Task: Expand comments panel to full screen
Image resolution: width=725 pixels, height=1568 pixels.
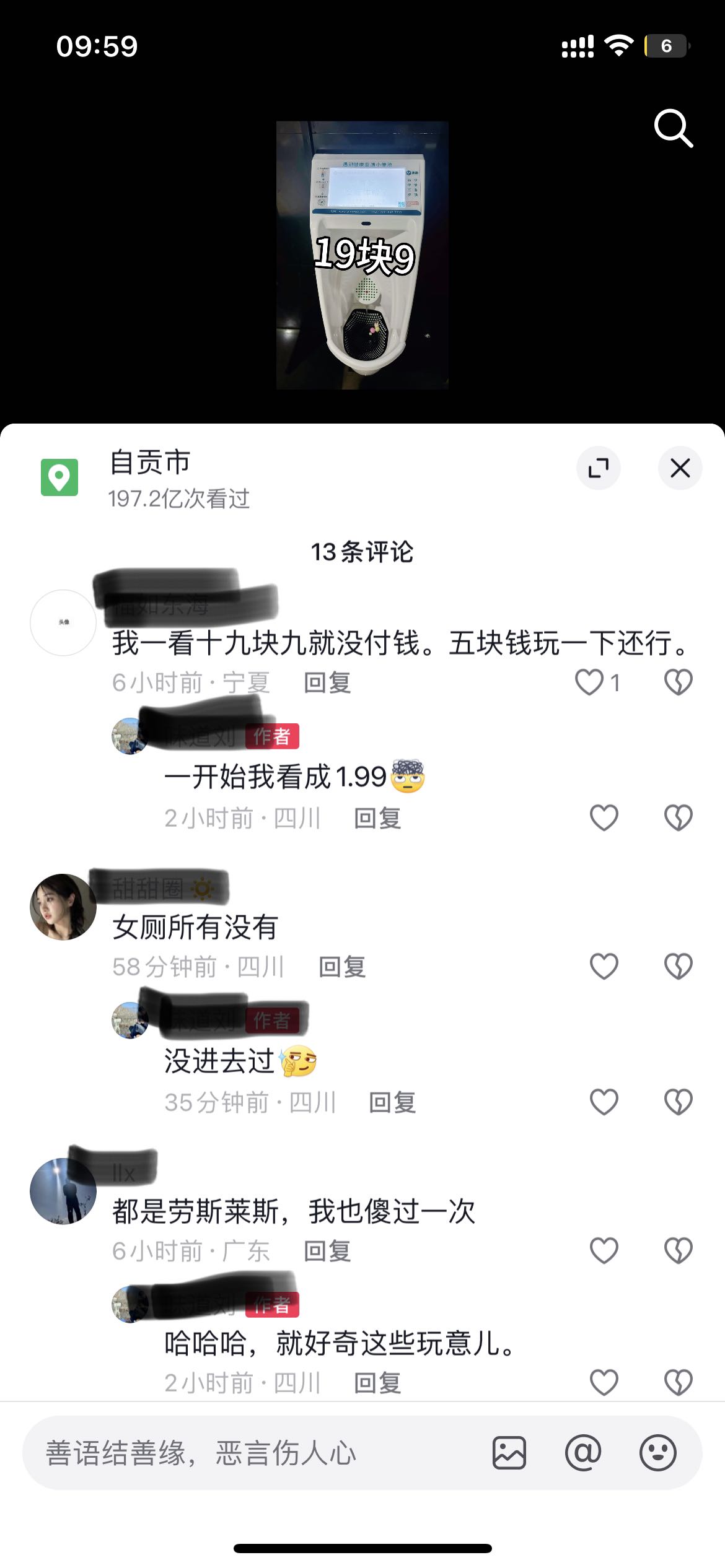Action: coord(598,468)
